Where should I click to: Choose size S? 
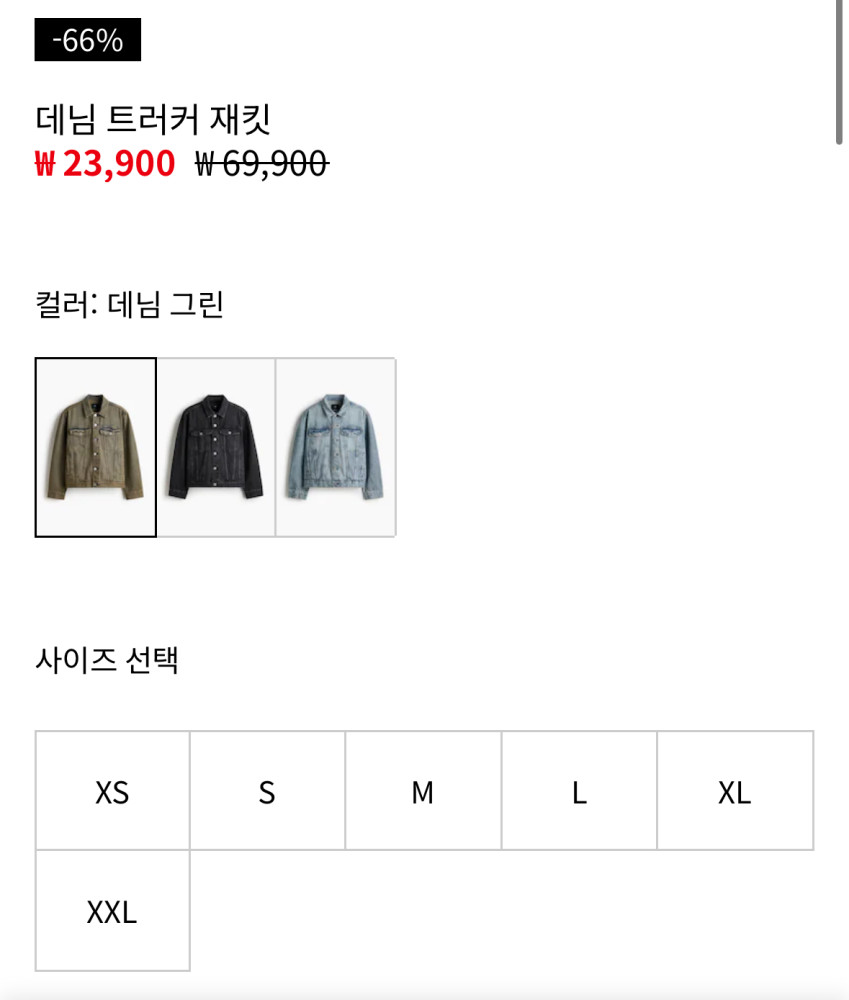267,791
